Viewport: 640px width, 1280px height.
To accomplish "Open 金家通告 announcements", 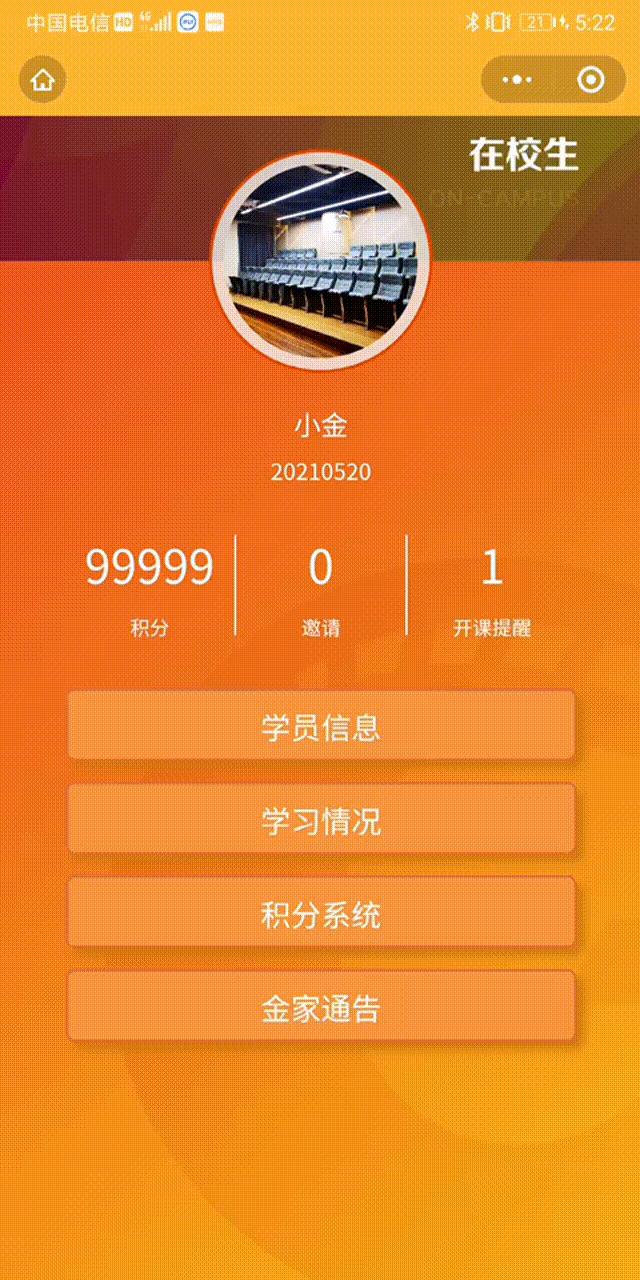I will (x=321, y=1008).
